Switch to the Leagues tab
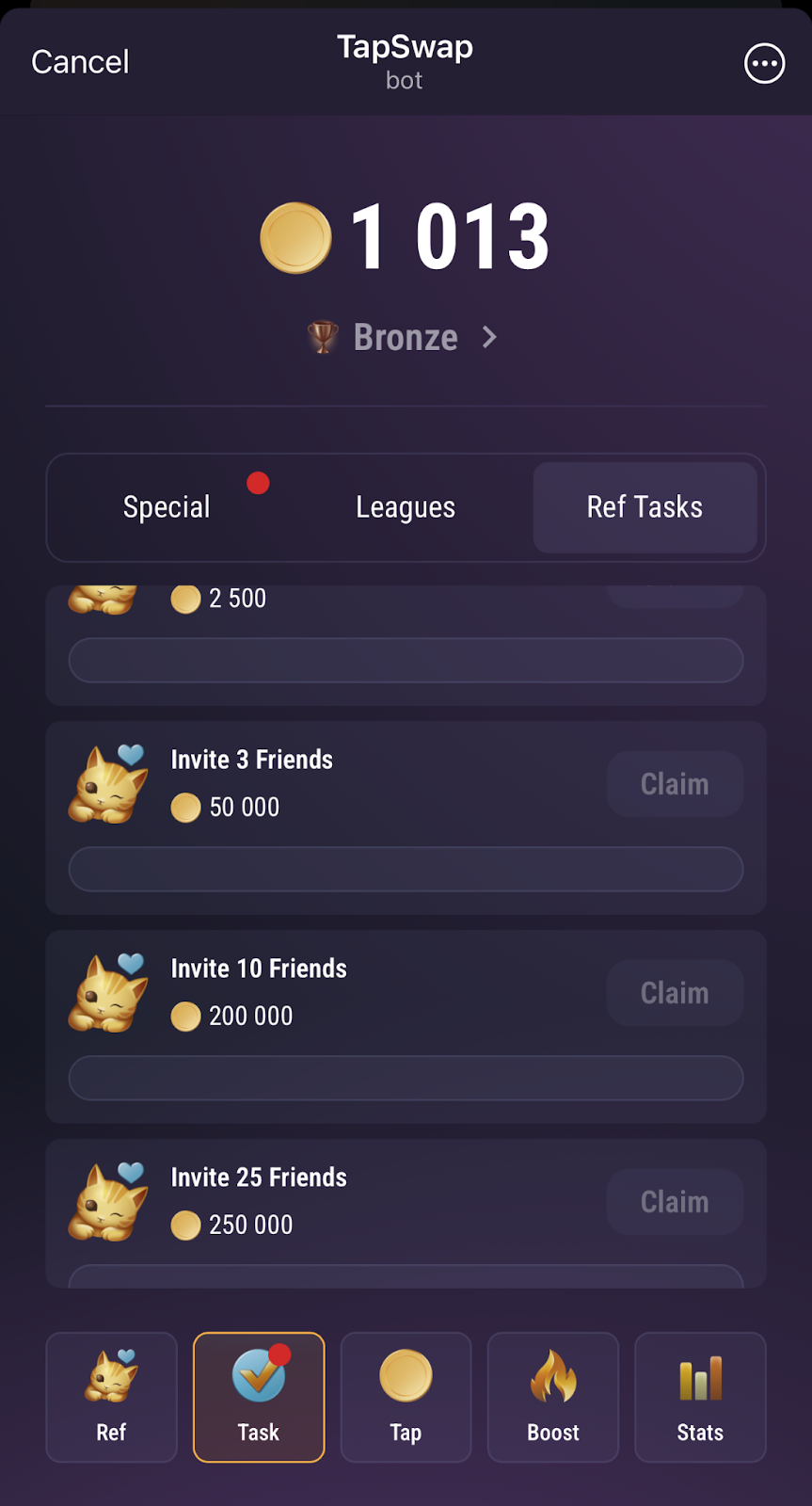The image size is (812, 1506). click(x=406, y=507)
